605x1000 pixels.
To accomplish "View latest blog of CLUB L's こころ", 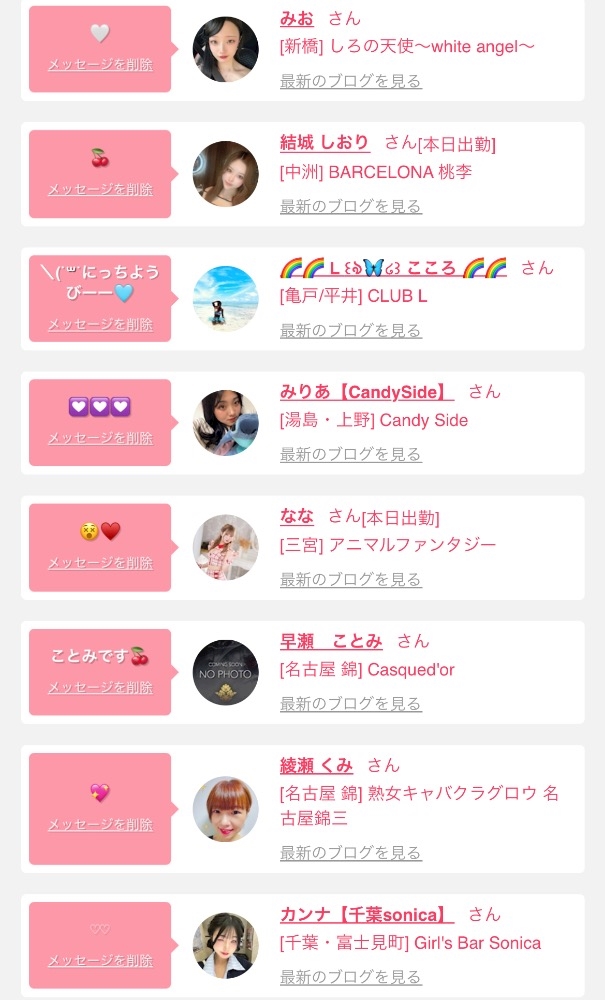I will pos(351,331).
